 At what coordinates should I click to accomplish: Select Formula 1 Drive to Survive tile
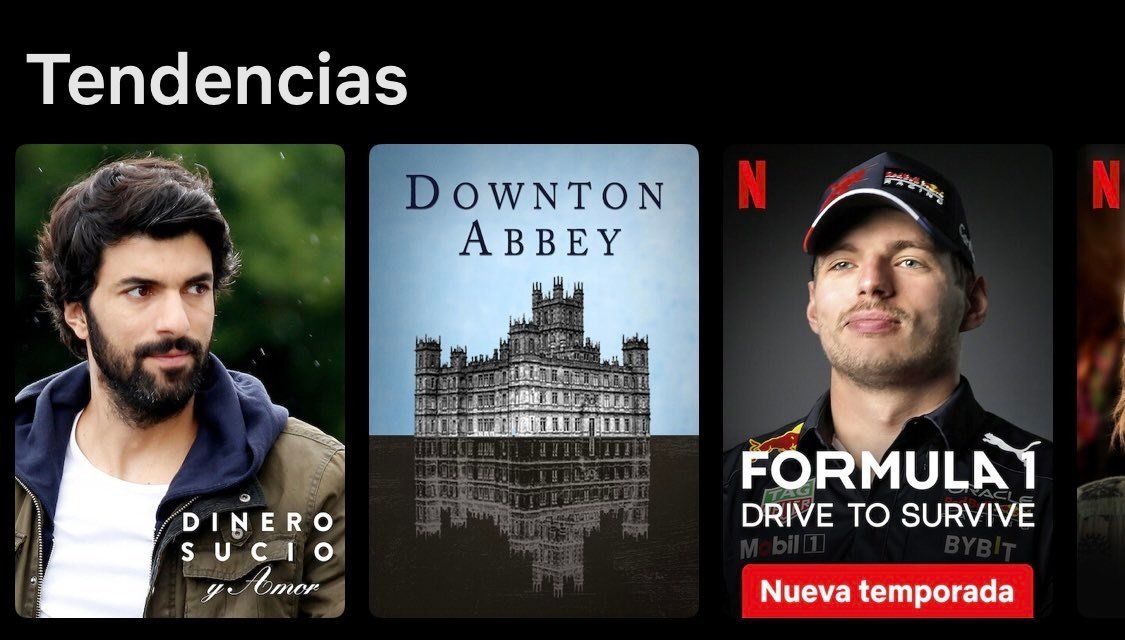pyautogui.click(x=887, y=380)
